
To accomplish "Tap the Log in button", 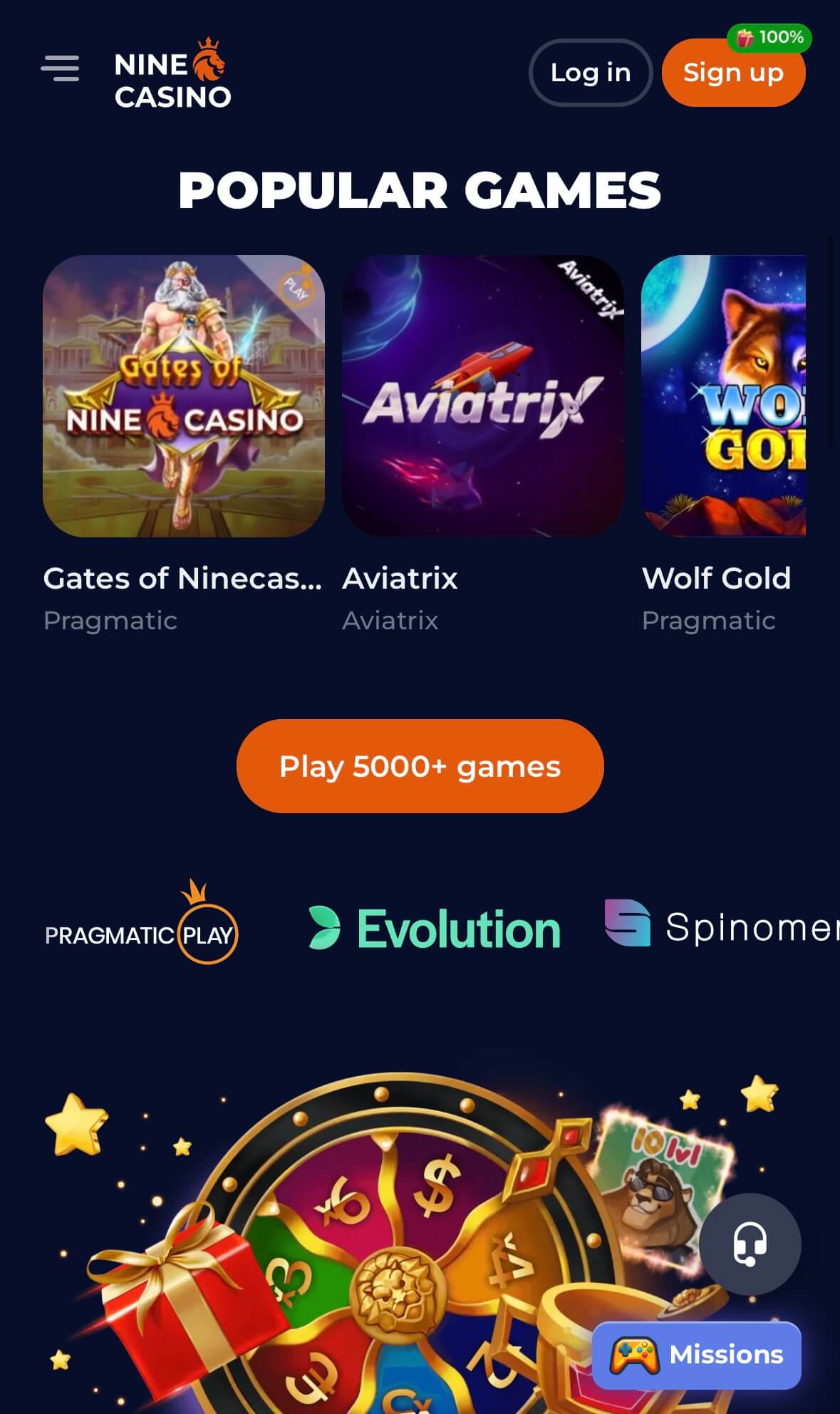I will (590, 73).
